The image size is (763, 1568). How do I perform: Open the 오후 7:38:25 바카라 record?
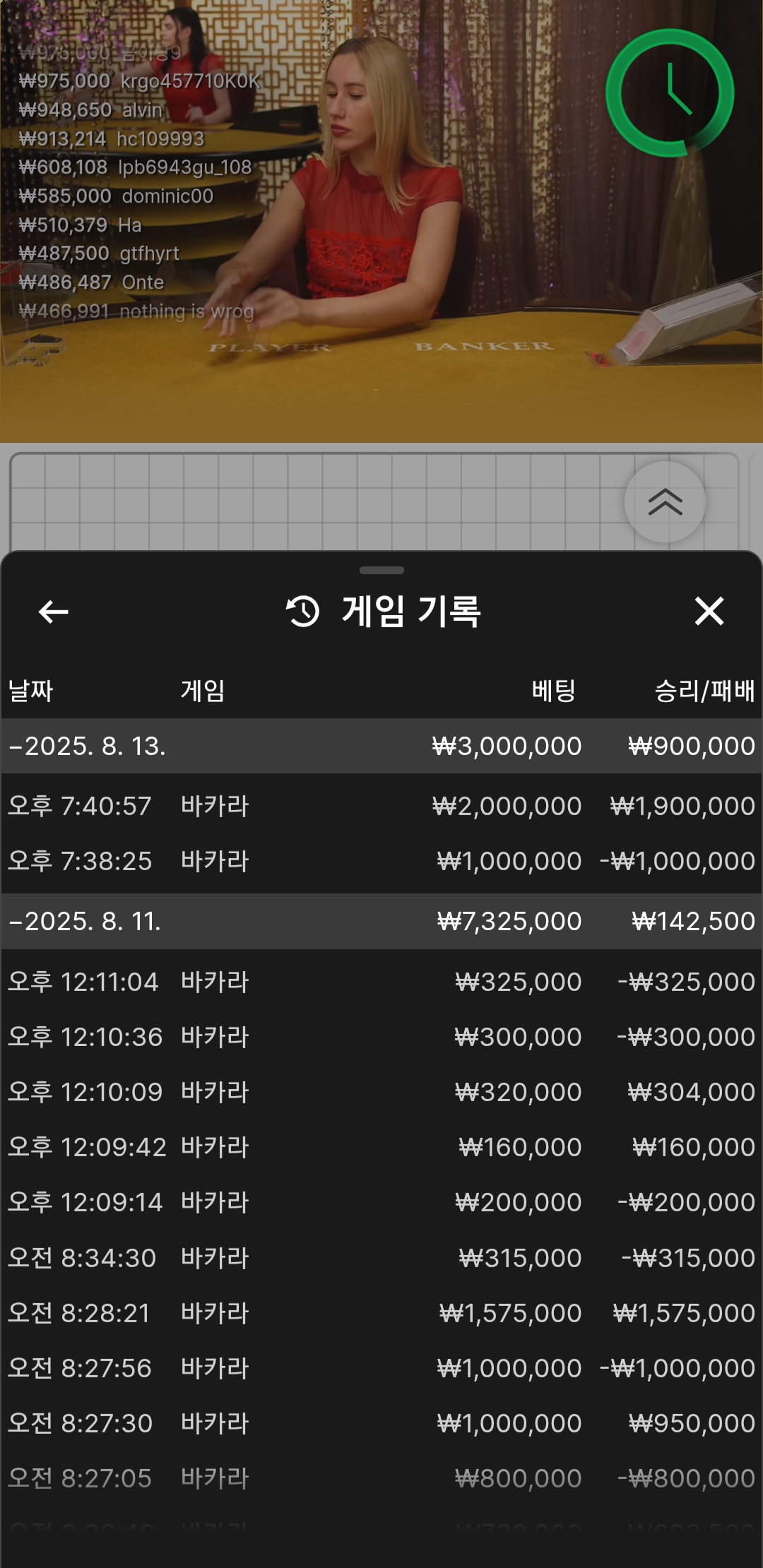coord(381,861)
